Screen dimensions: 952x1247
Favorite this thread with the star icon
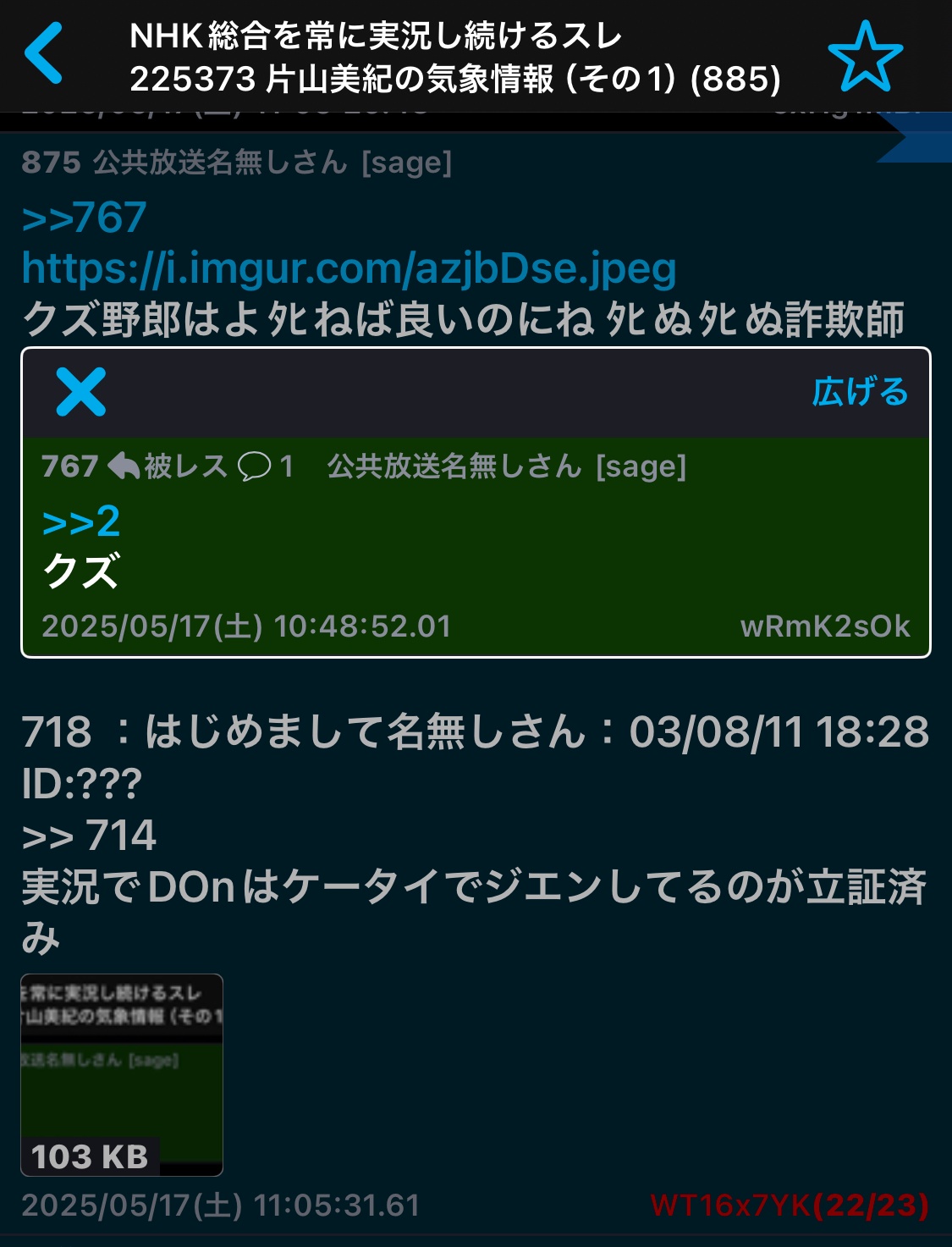click(865, 56)
